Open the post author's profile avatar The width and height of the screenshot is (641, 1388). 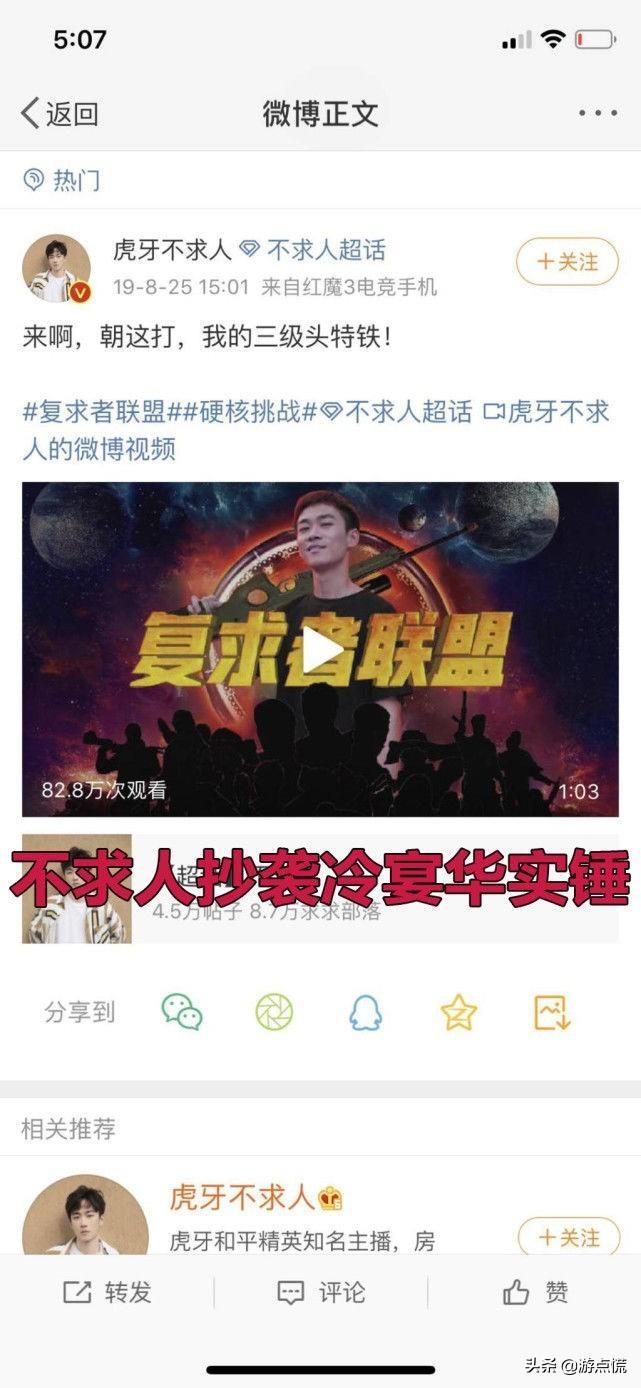pos(56,268)
